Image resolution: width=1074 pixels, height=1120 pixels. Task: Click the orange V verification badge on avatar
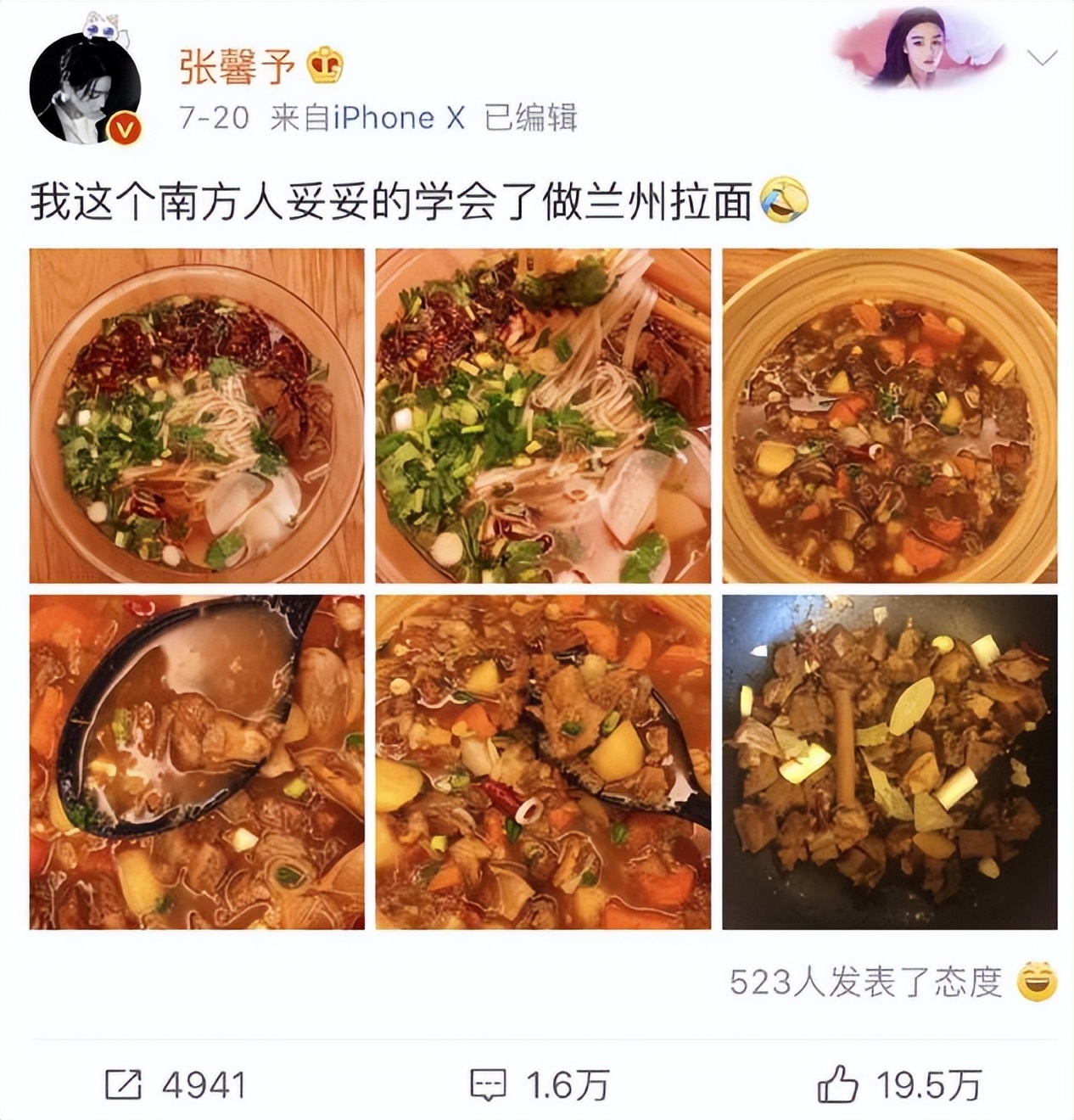point(124,127)
